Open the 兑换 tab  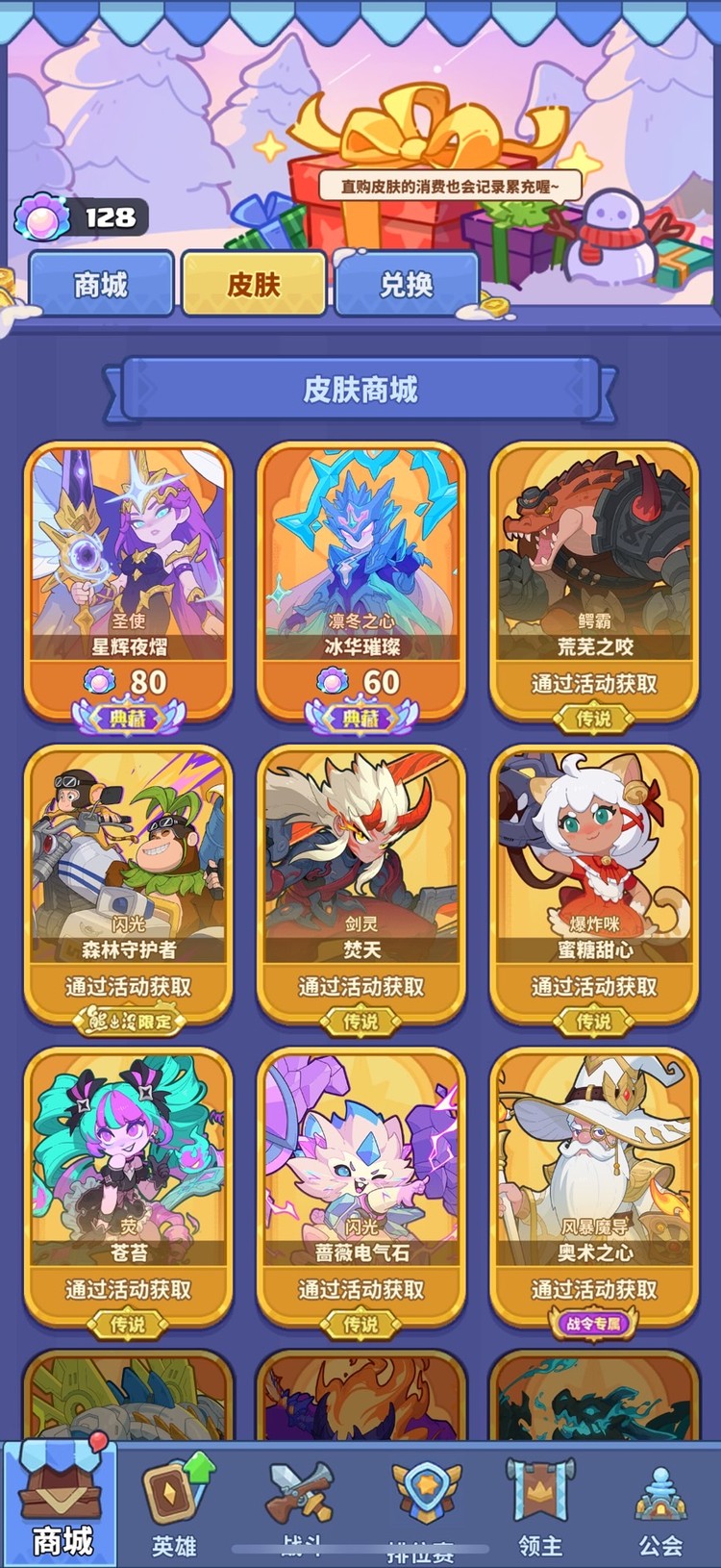[407, 284]
